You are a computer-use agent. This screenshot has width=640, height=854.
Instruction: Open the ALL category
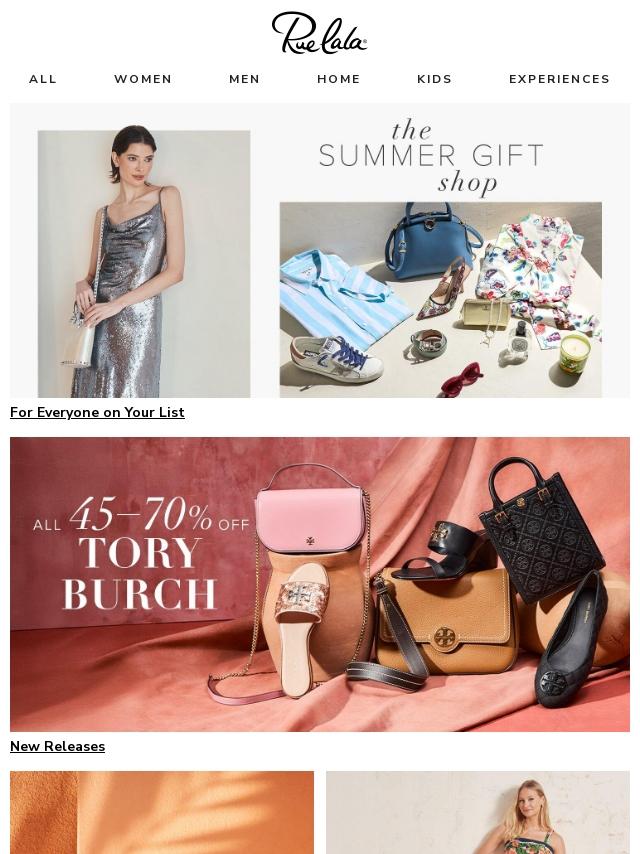43,79
